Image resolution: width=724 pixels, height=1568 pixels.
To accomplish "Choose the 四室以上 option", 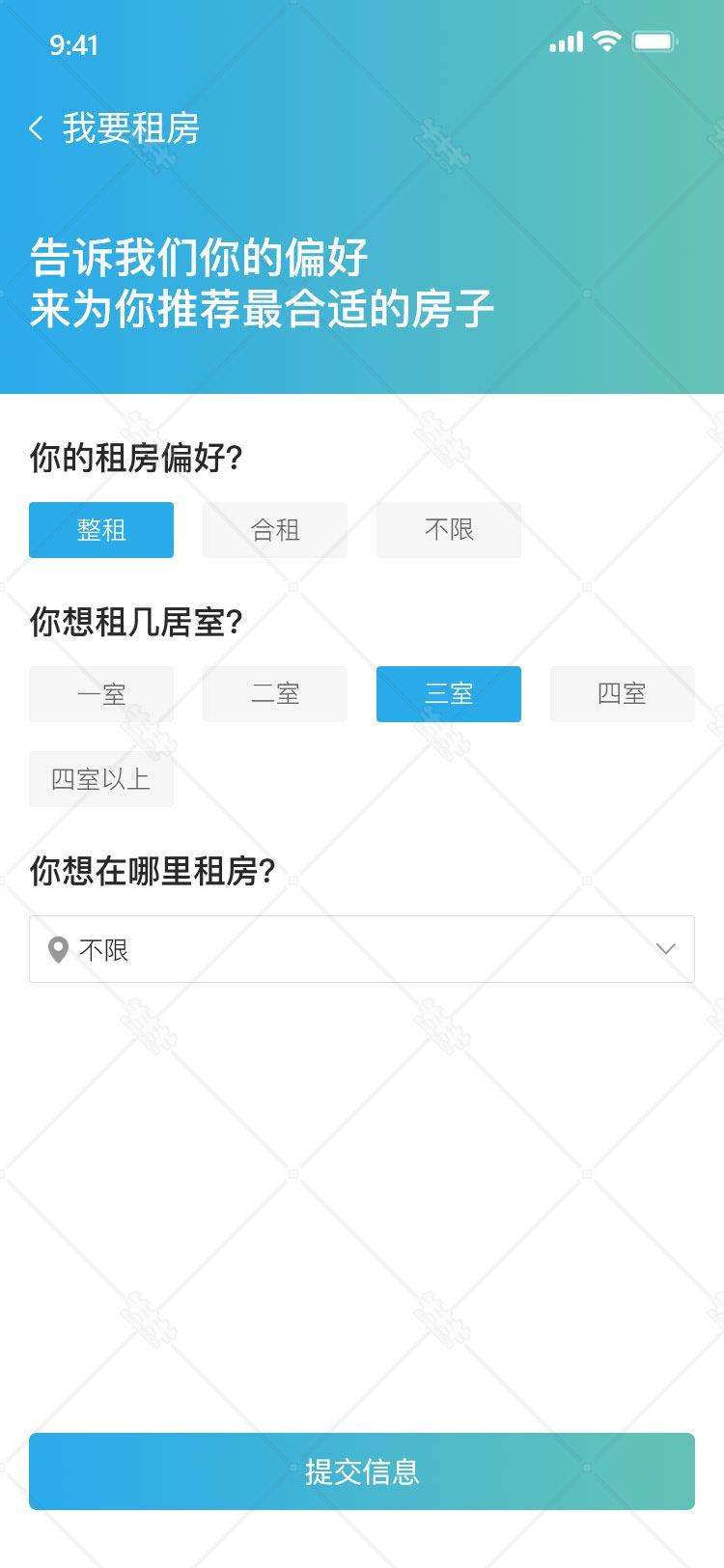I will [101, 779].
